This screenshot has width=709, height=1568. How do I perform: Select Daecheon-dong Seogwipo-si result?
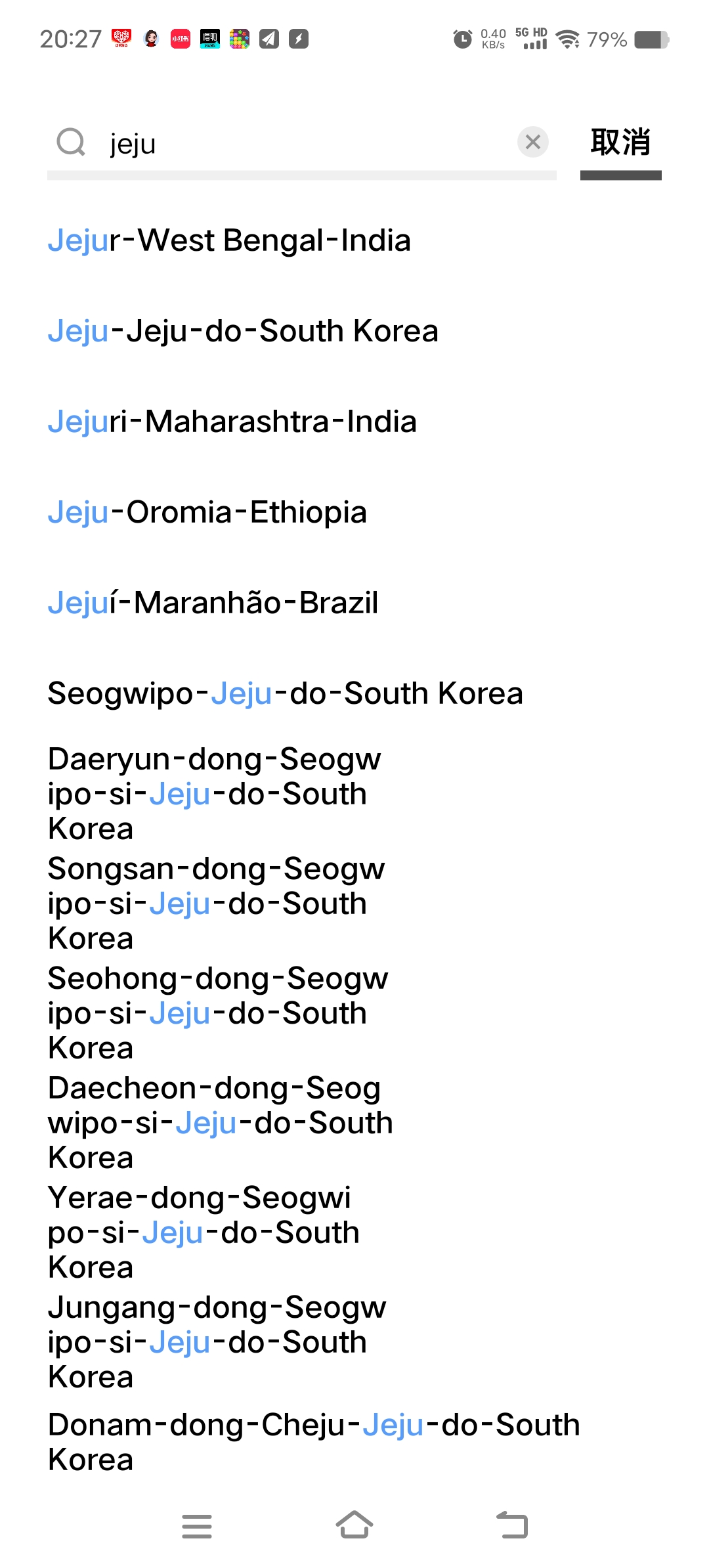pos(220,1123)
